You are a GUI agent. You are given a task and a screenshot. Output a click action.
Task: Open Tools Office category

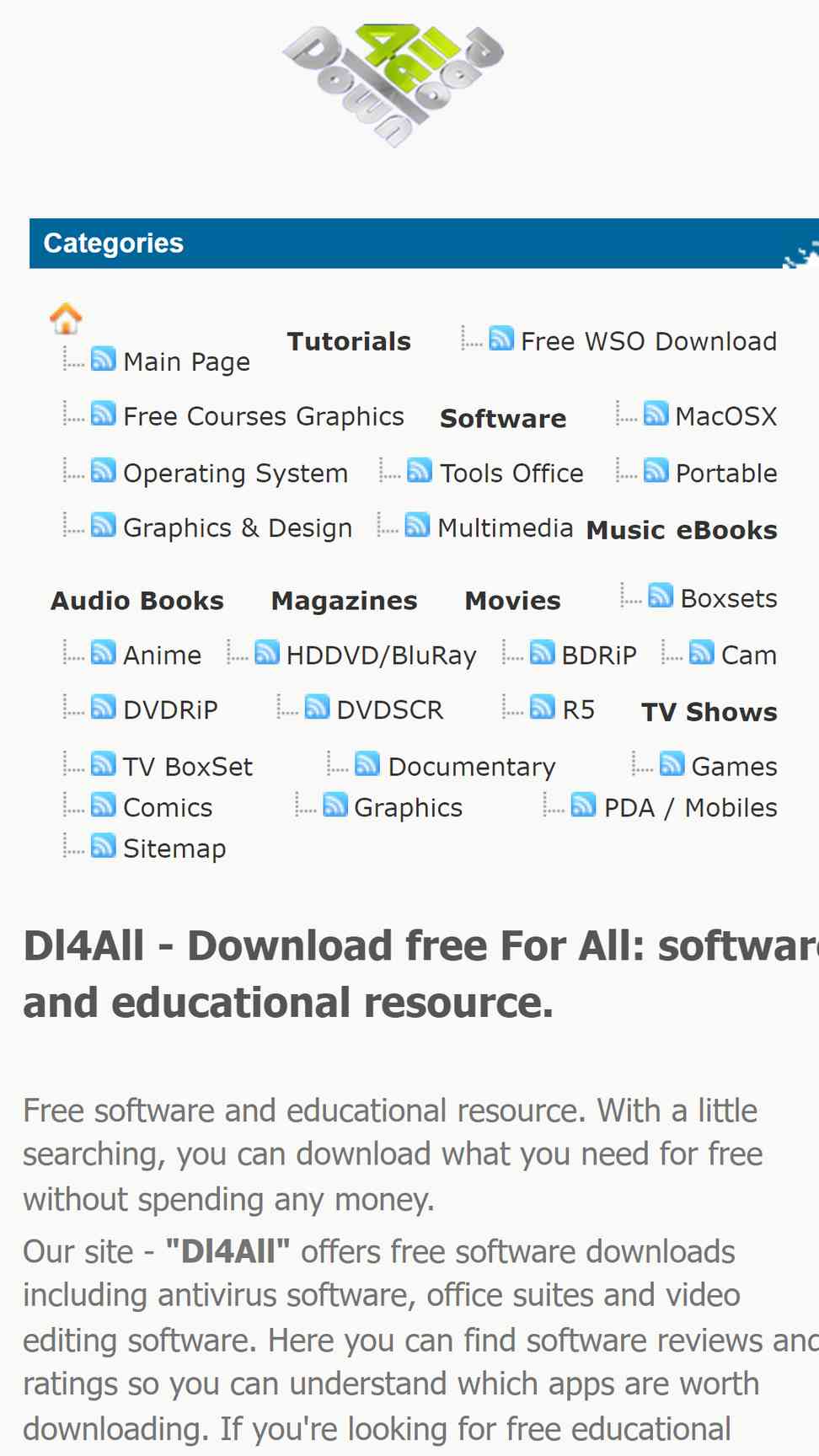[x=511, y=474]
